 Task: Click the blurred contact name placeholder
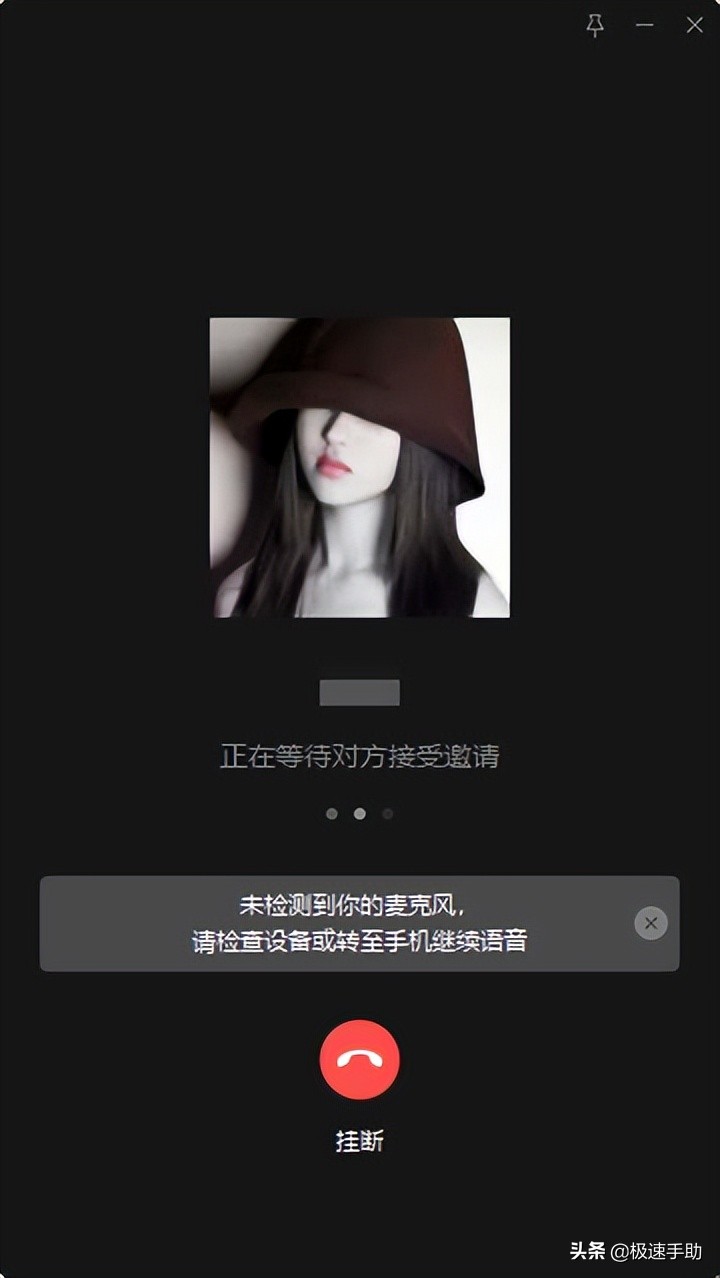[x=360, y=692]
